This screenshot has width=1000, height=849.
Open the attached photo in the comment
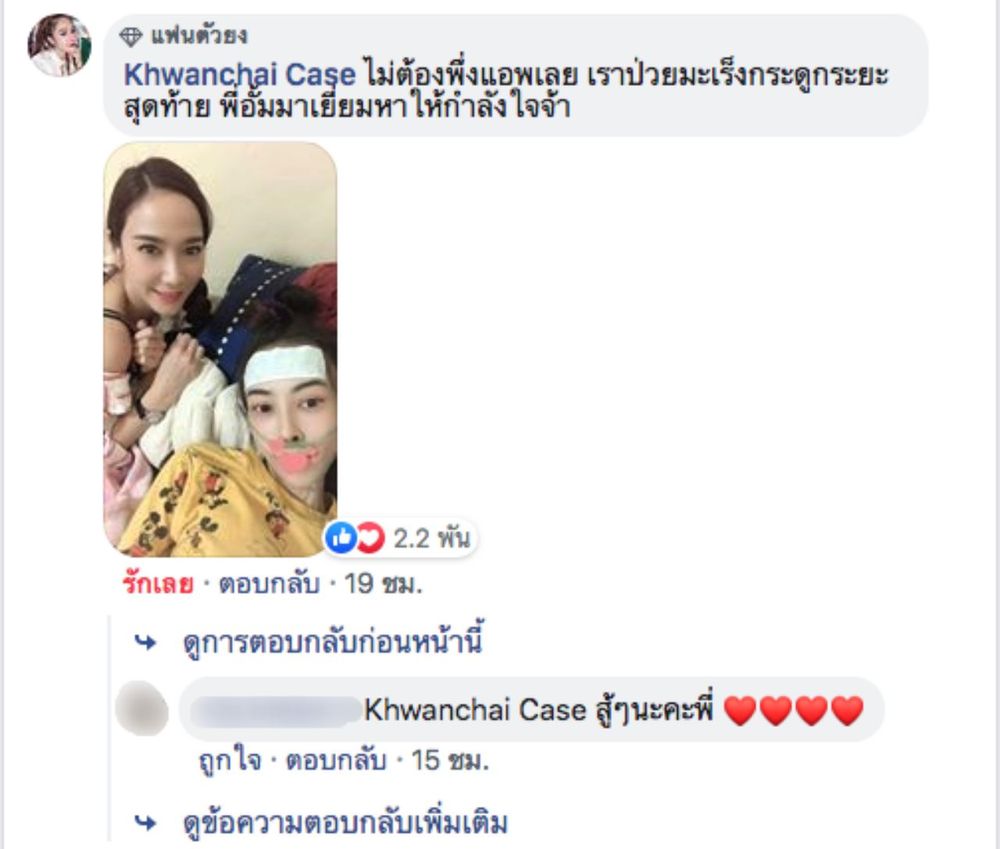[220, 348]
